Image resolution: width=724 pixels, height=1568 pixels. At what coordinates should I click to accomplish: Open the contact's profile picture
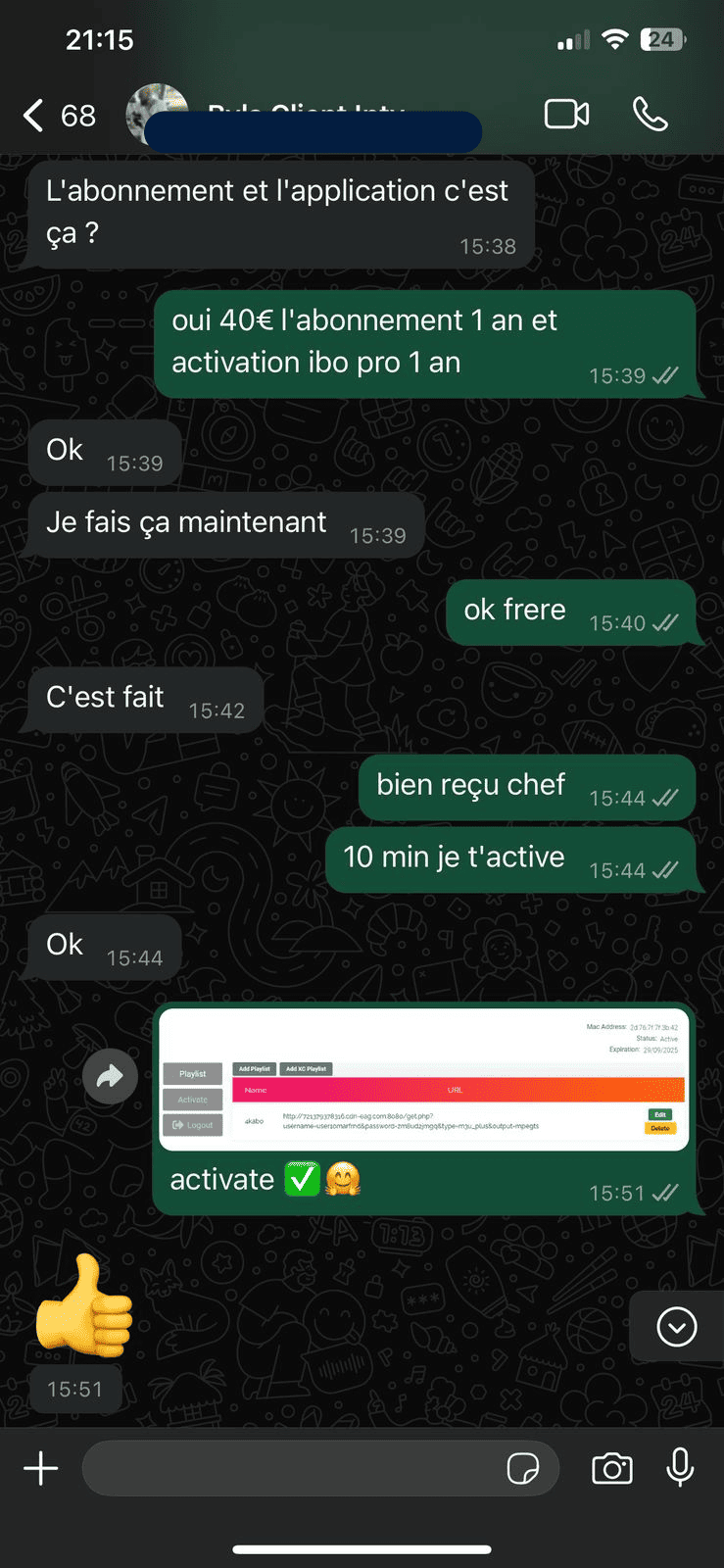coord(157,115)
